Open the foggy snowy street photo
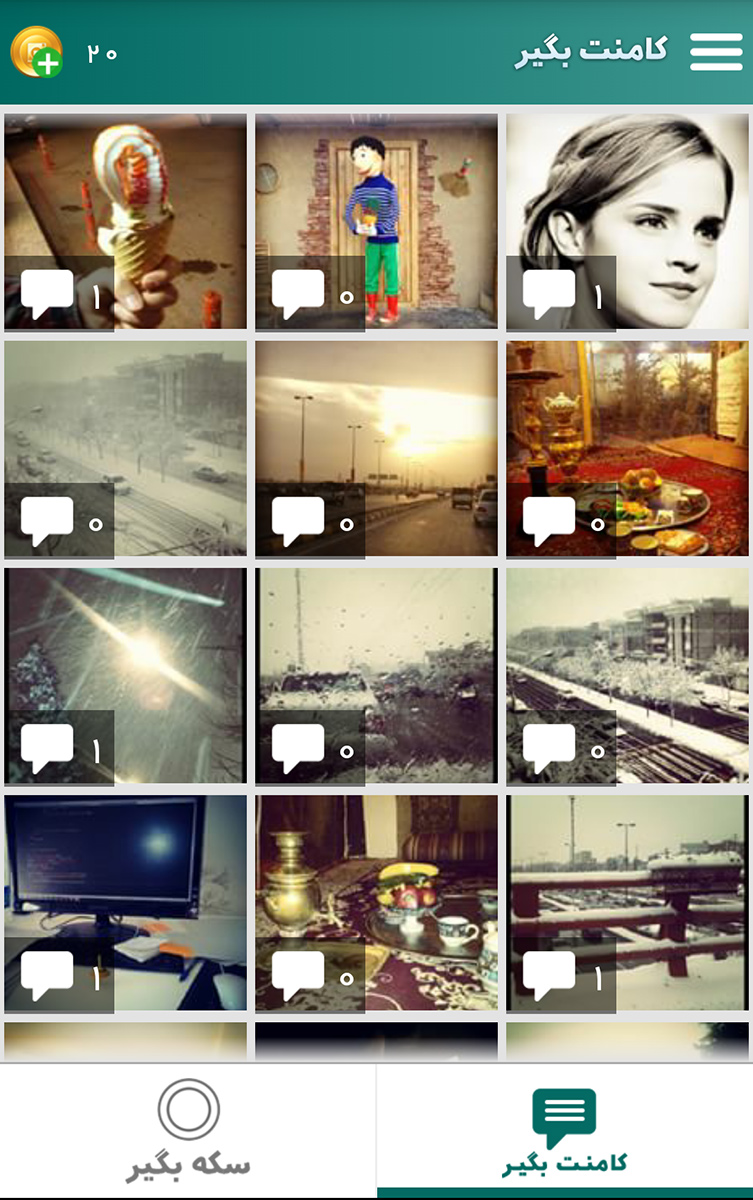This screenshot has width=753, height=1200. coord(126,449)
